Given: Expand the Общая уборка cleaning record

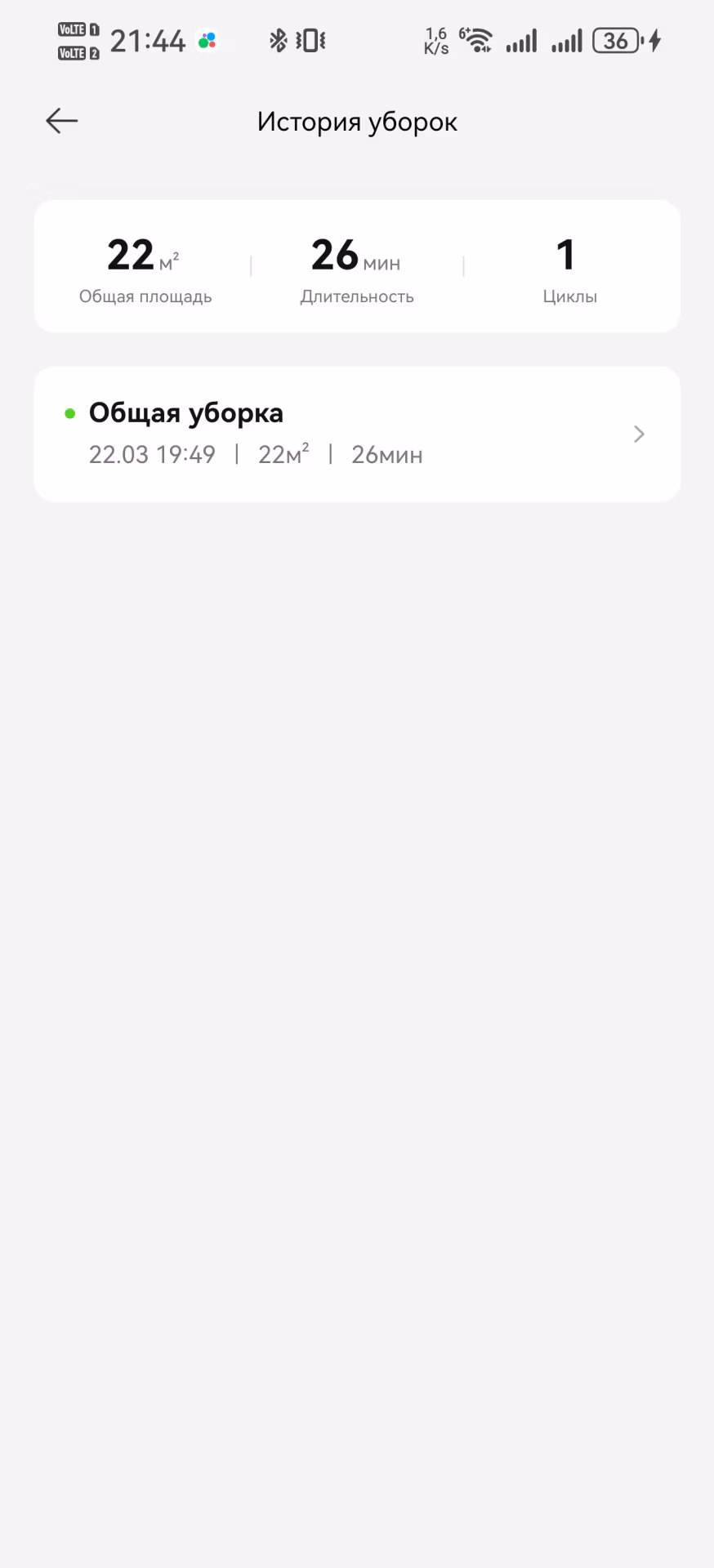Looking at the screenshot, I should [357, 433].
